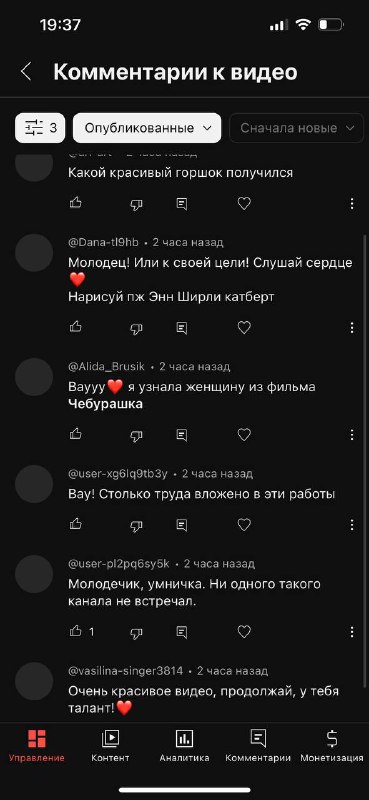Image resolution: width=369 pixels, height=800 pixels.
Task: Reply to the comment by @Dana-tl9hb
Action: 182,328
